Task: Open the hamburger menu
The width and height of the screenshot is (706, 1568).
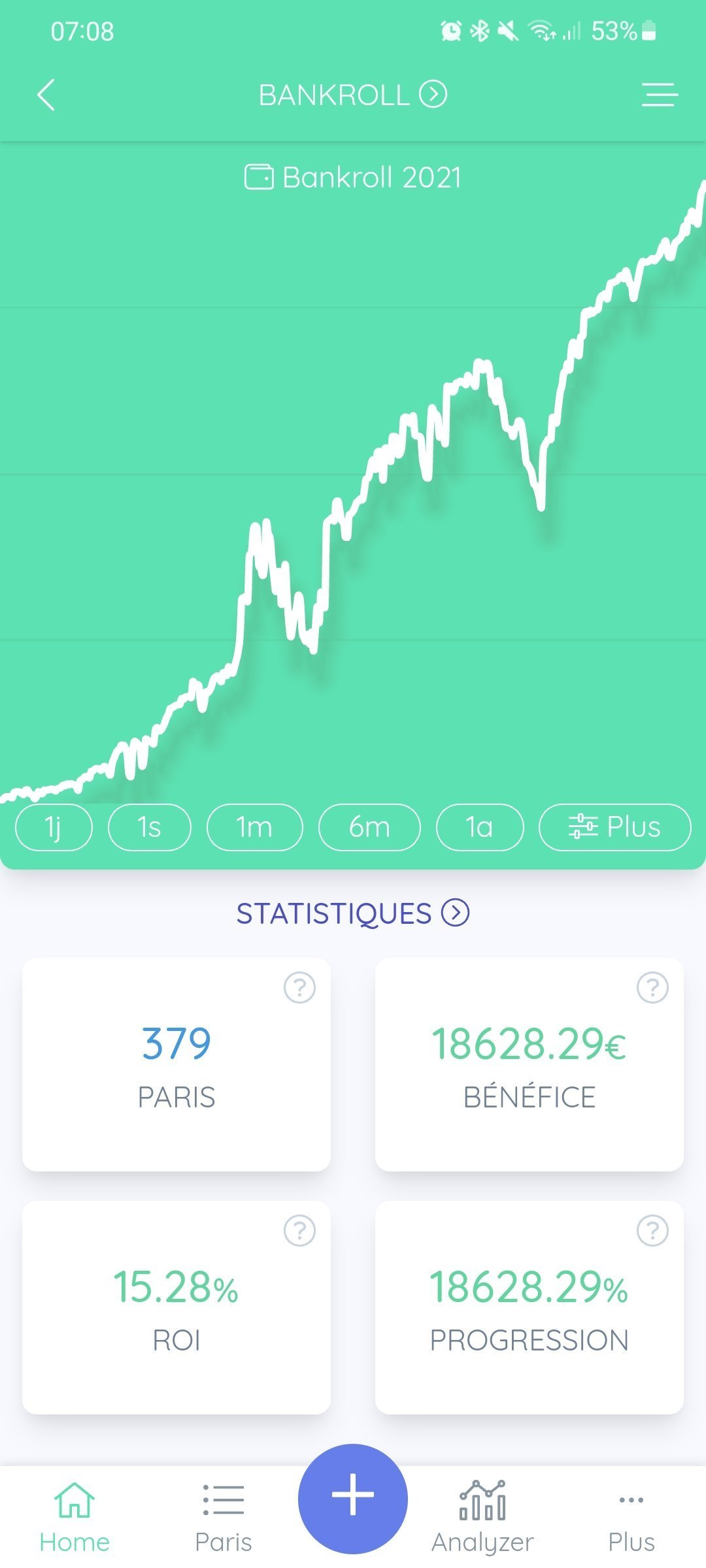Action: point(660,95)
